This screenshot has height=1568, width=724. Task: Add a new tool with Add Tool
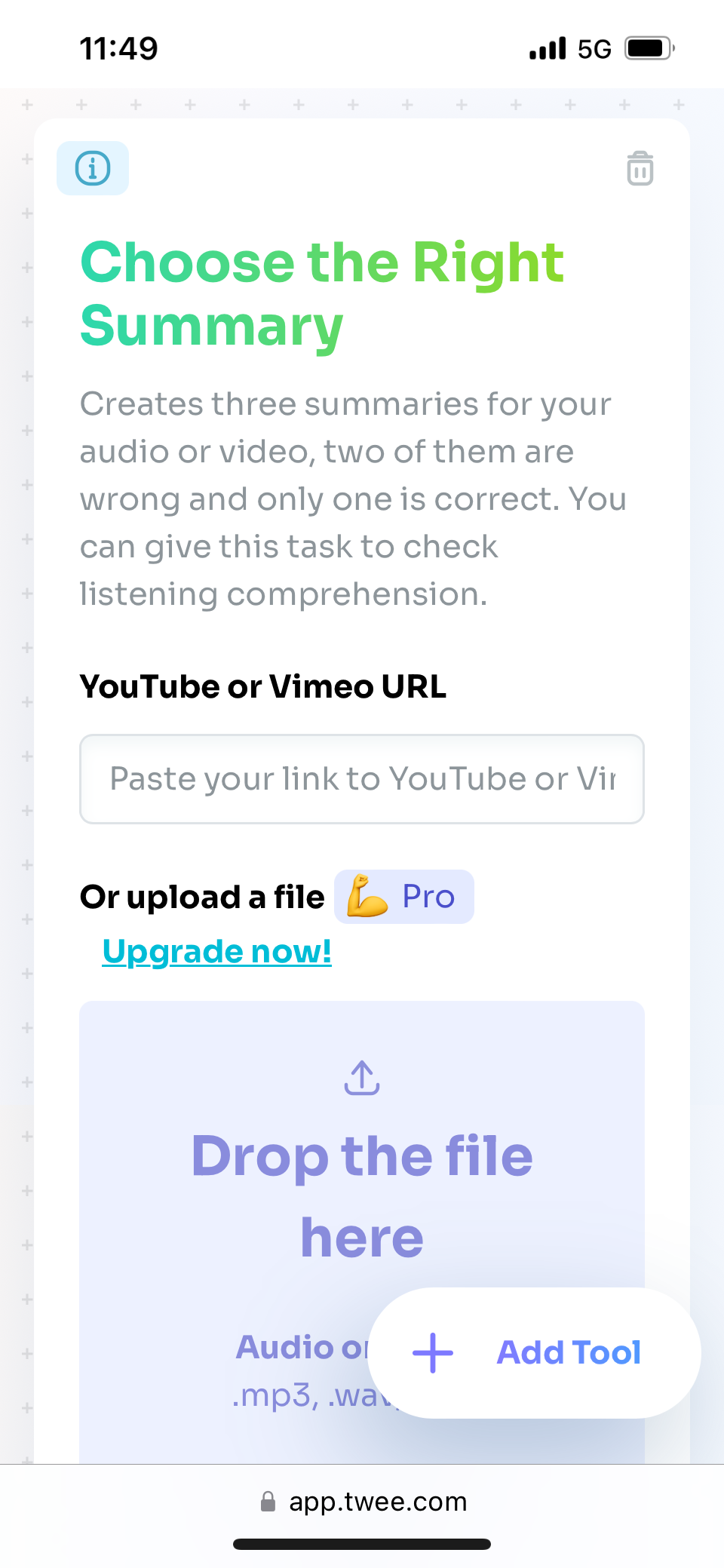click(x=534, y=1353)
